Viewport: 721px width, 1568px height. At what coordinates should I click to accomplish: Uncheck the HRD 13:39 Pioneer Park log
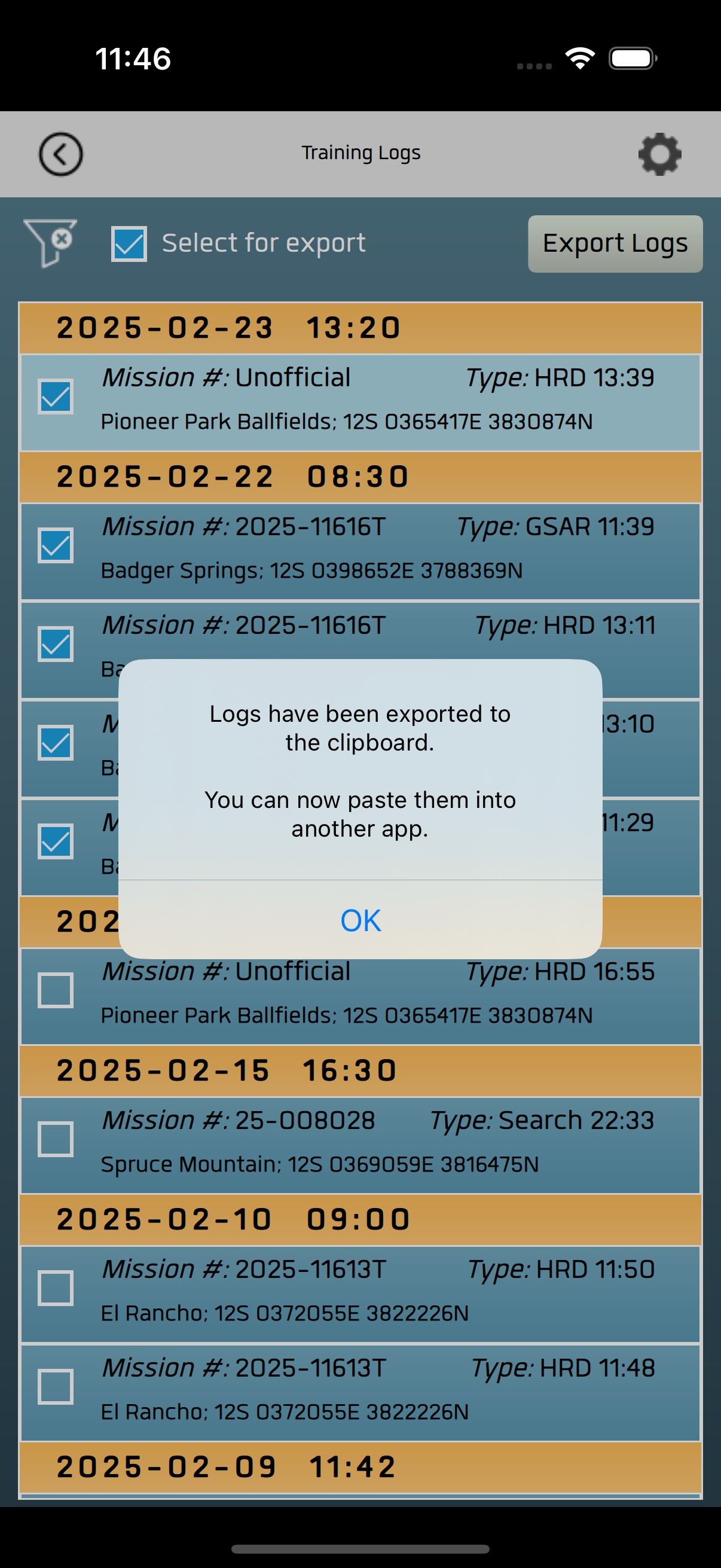point(56,396)
